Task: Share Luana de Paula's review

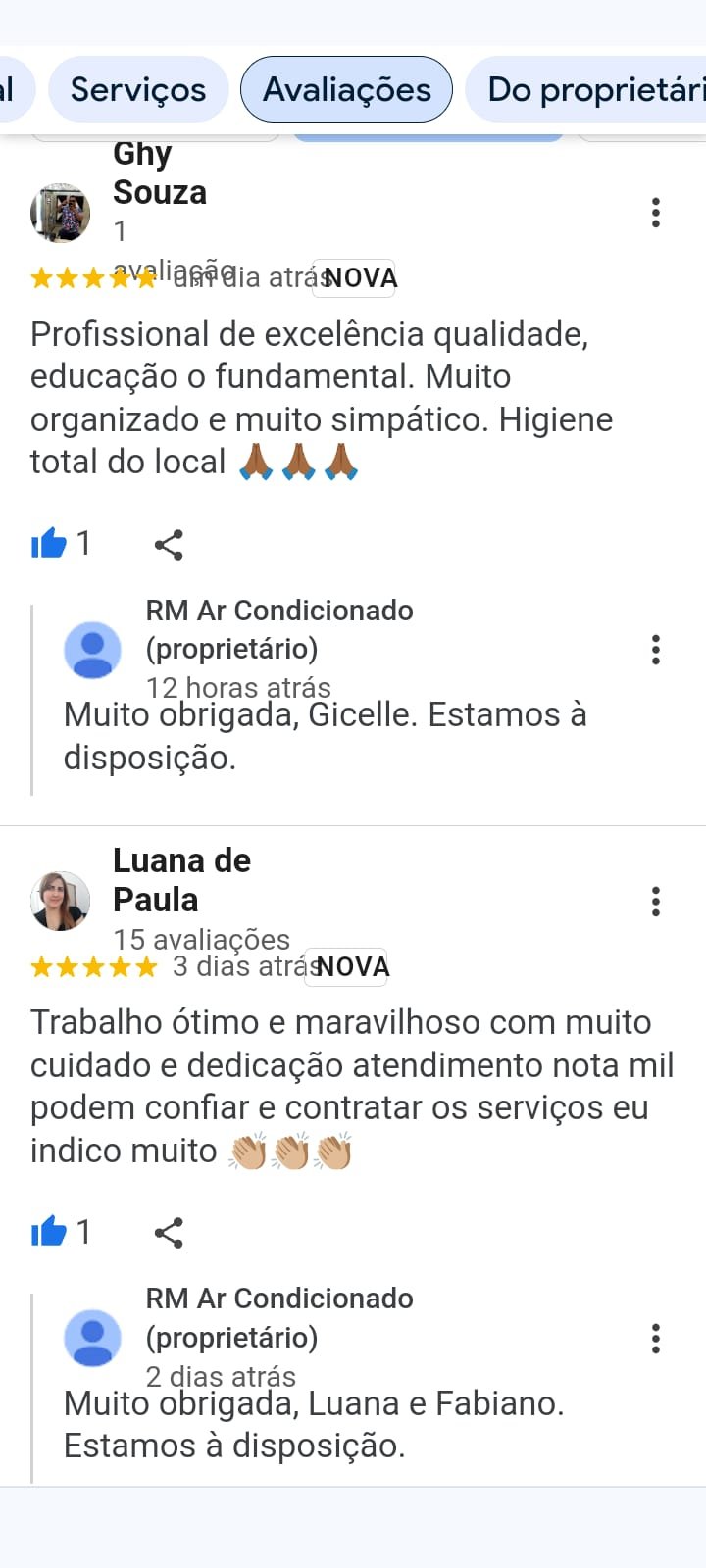Action: pyautogui.click(x=169, y=1233)
